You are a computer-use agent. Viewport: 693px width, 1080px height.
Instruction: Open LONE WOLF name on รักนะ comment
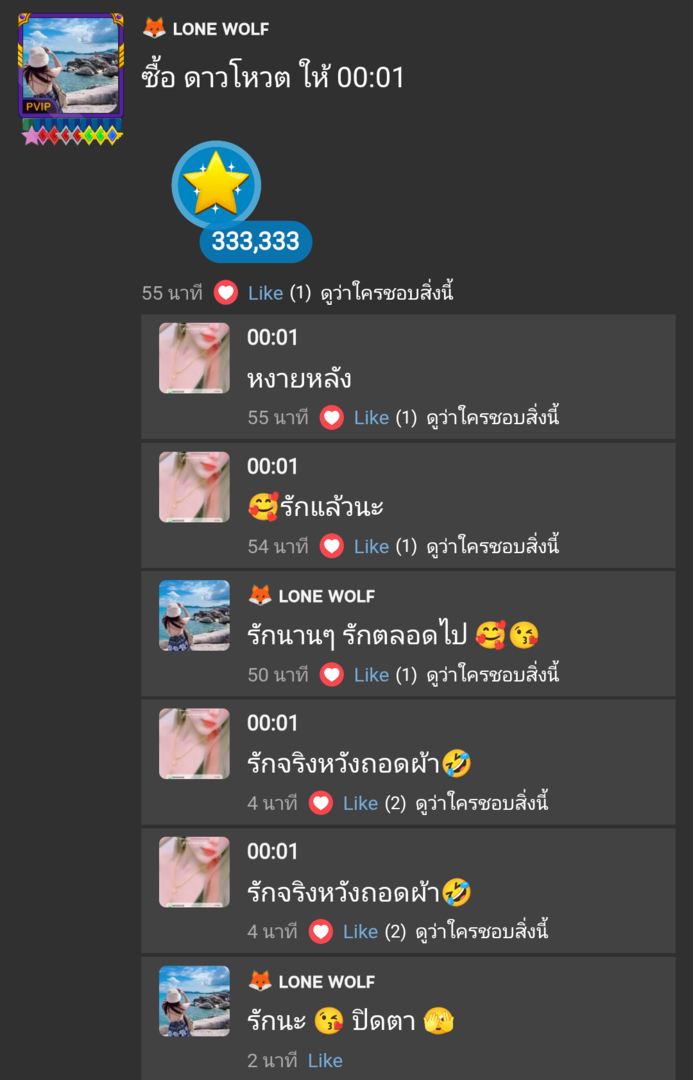click(x=326, y=982)
